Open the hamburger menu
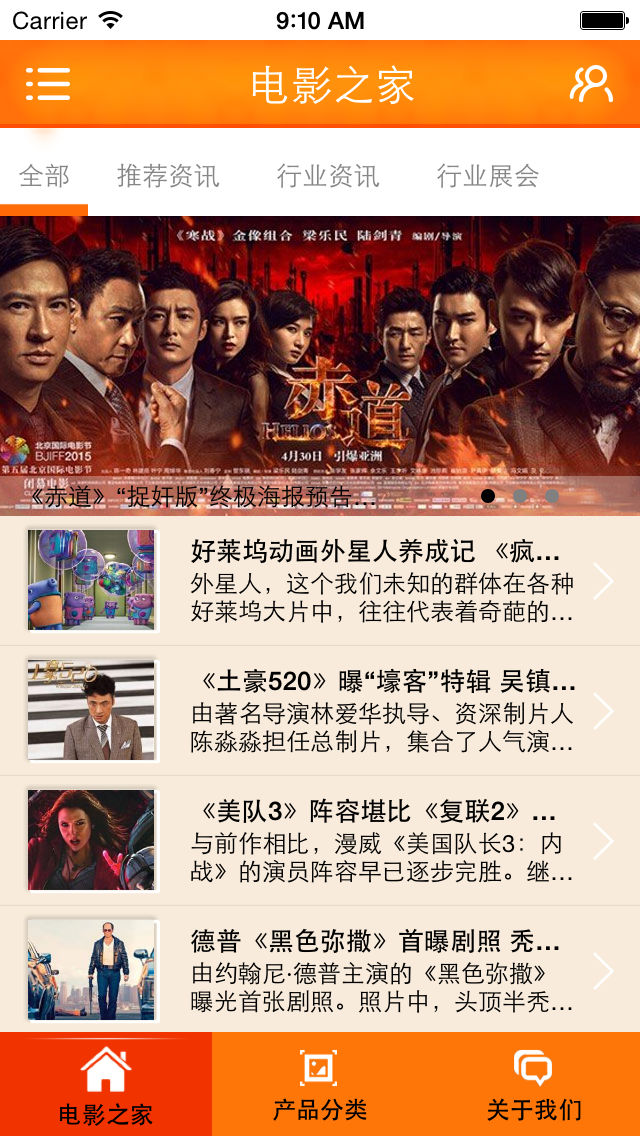This screenshot has height=1136, width=640. pyautogui.click(x=48, y=84)
